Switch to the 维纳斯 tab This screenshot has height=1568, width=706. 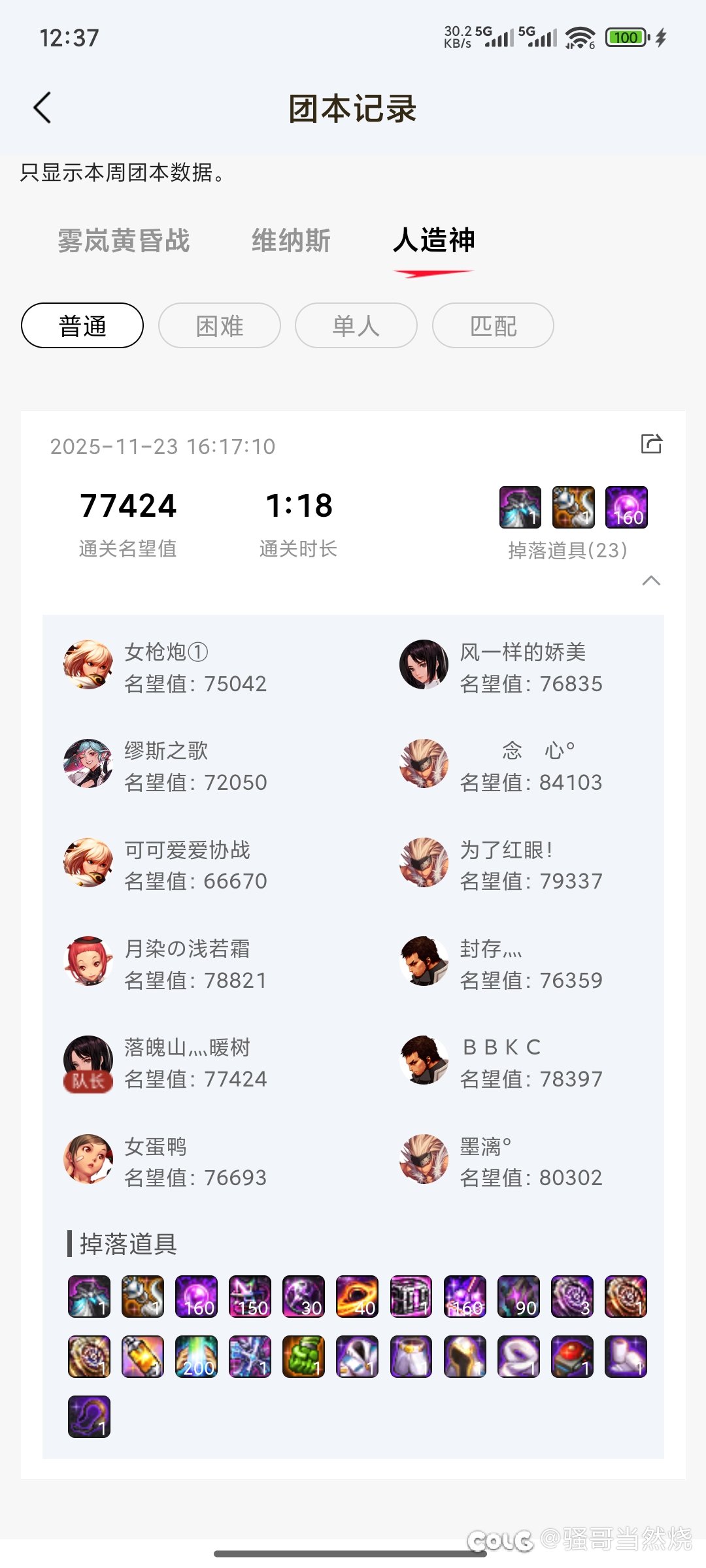292,240
